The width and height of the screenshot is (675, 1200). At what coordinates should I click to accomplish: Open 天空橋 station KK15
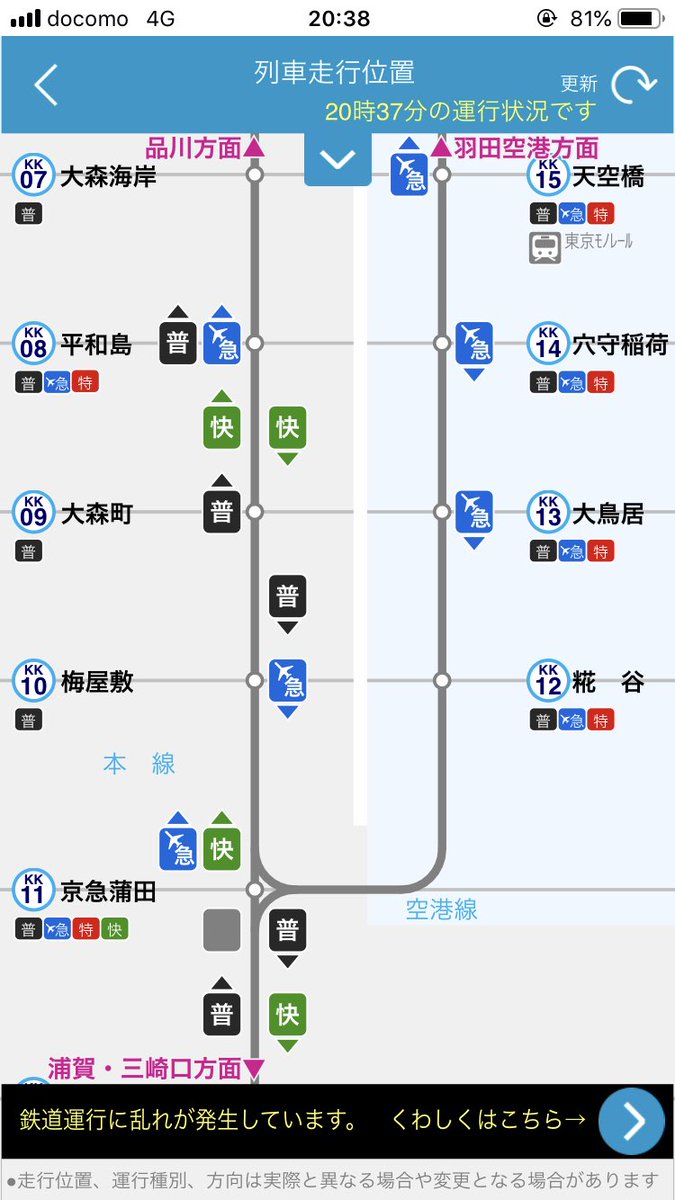[586, 177]
